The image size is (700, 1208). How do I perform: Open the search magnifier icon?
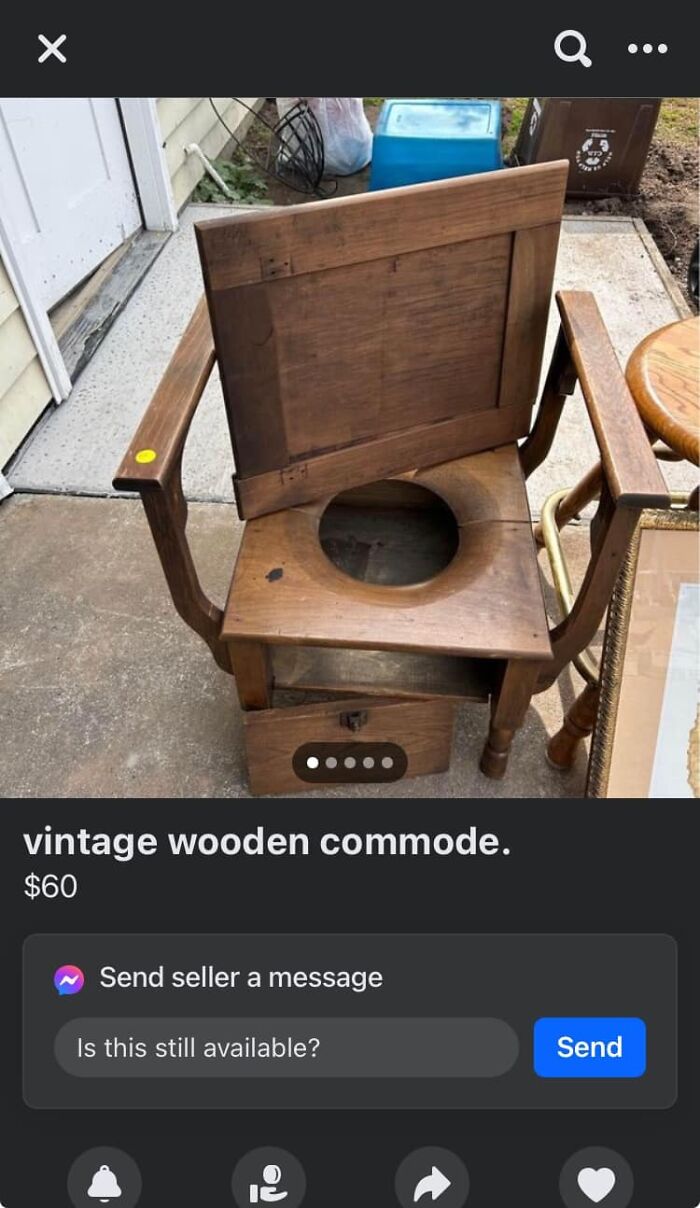572,48
